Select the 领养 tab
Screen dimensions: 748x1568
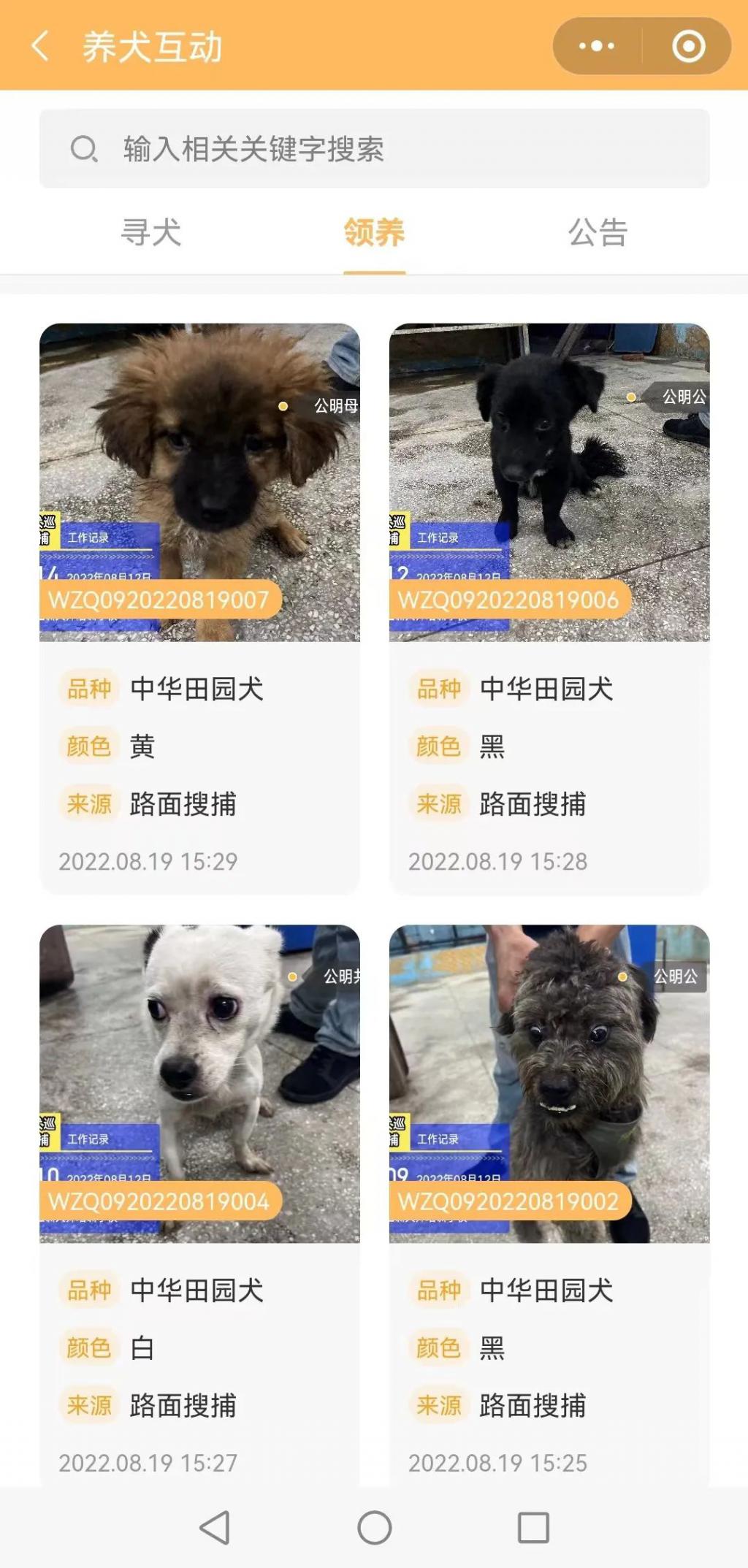[x=374, y=233]
